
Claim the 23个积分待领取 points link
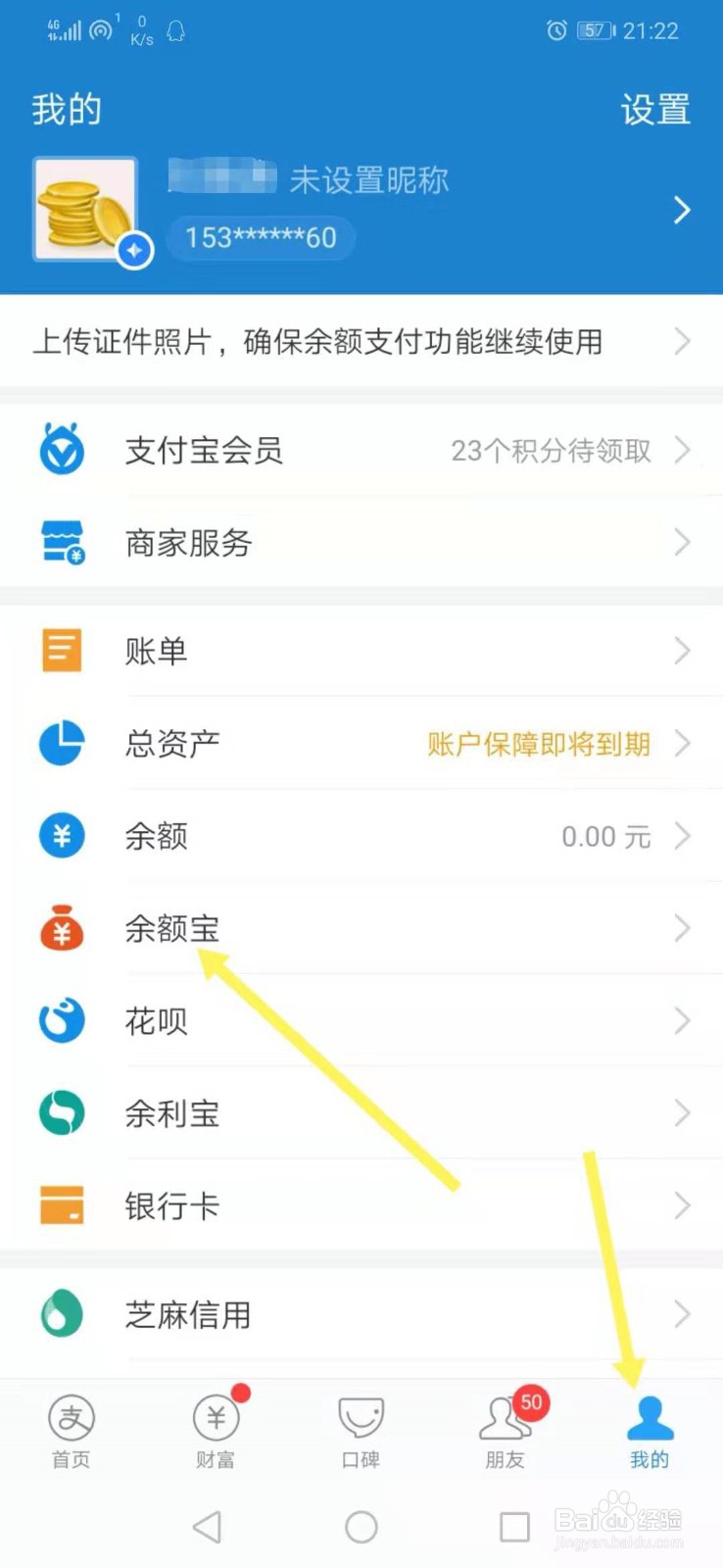click(x=550, y=450)
